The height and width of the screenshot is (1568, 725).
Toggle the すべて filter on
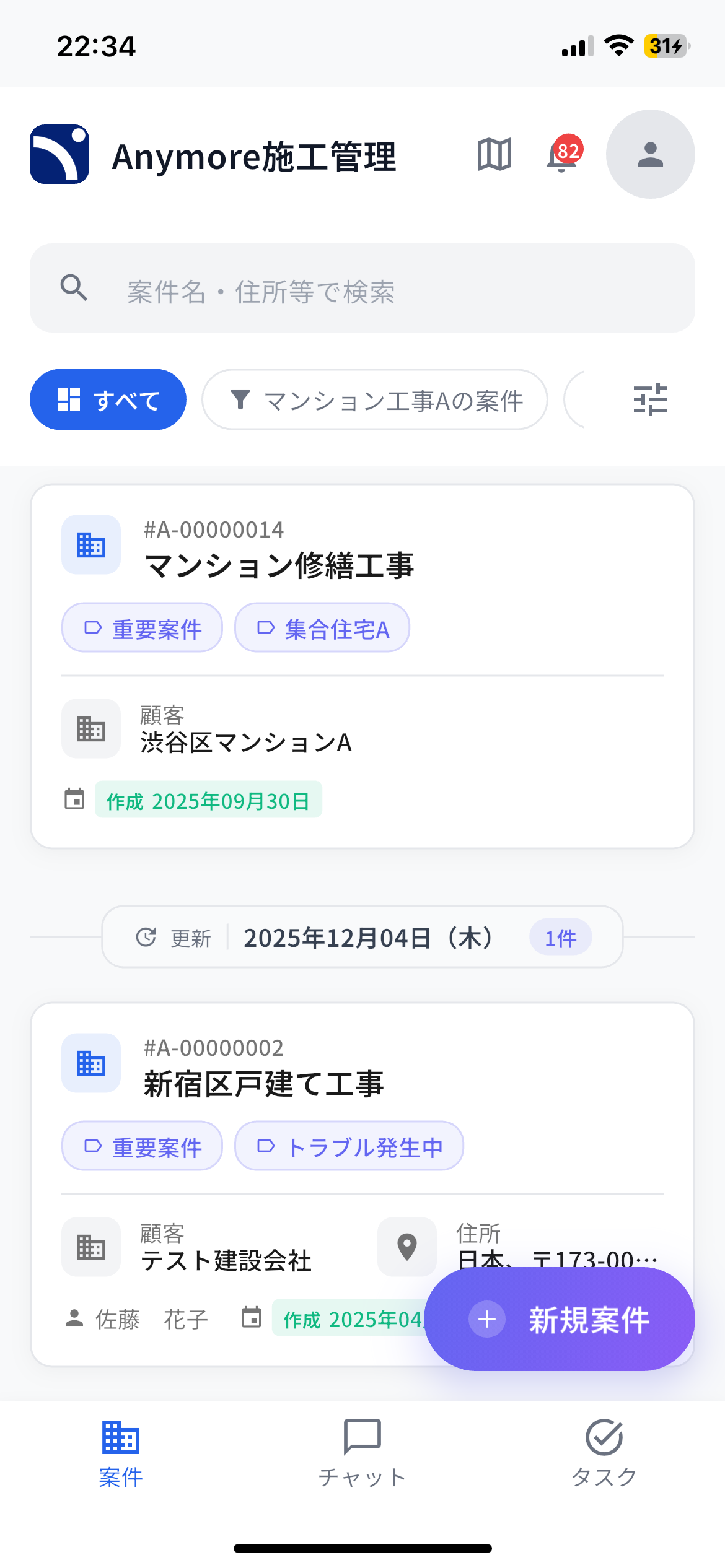107,399
